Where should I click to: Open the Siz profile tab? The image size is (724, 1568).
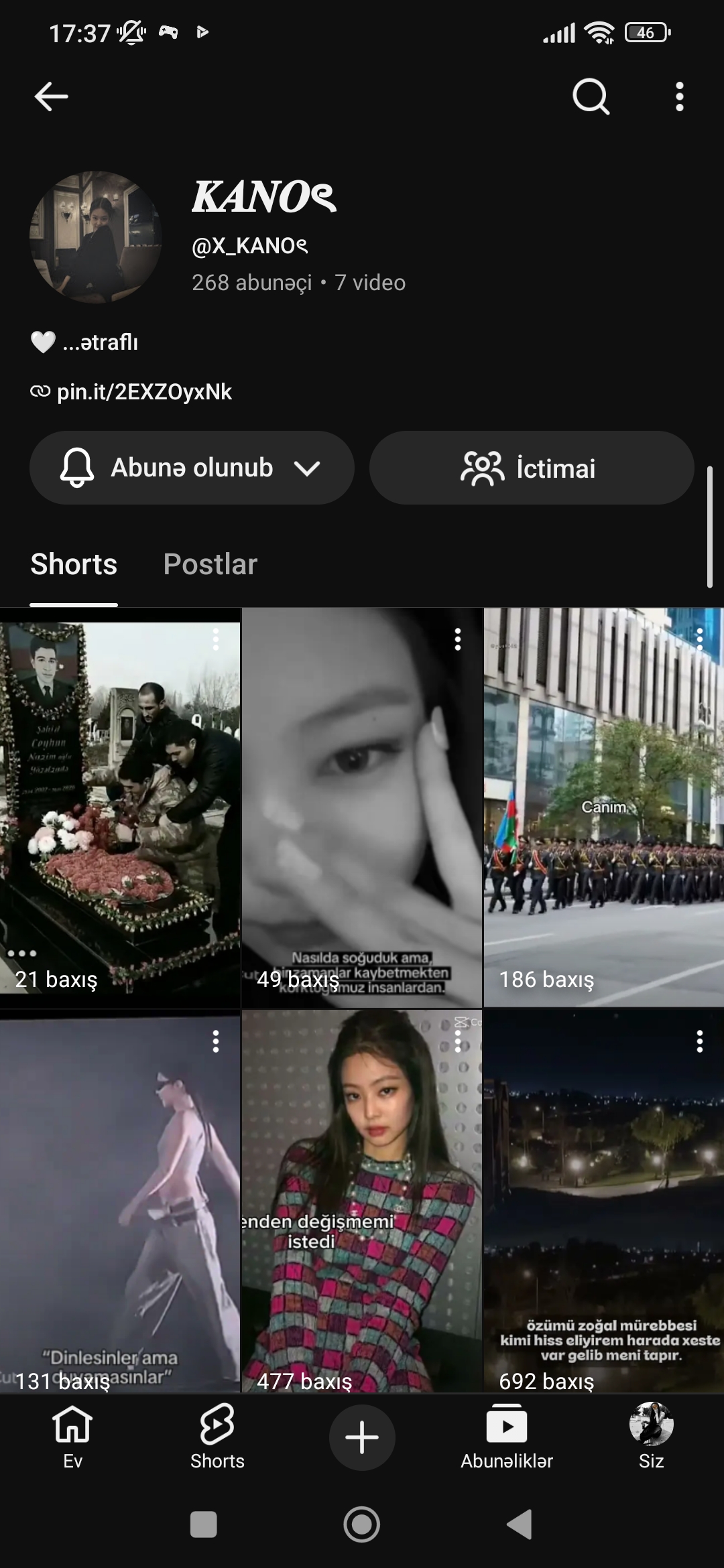point(652,1438)
